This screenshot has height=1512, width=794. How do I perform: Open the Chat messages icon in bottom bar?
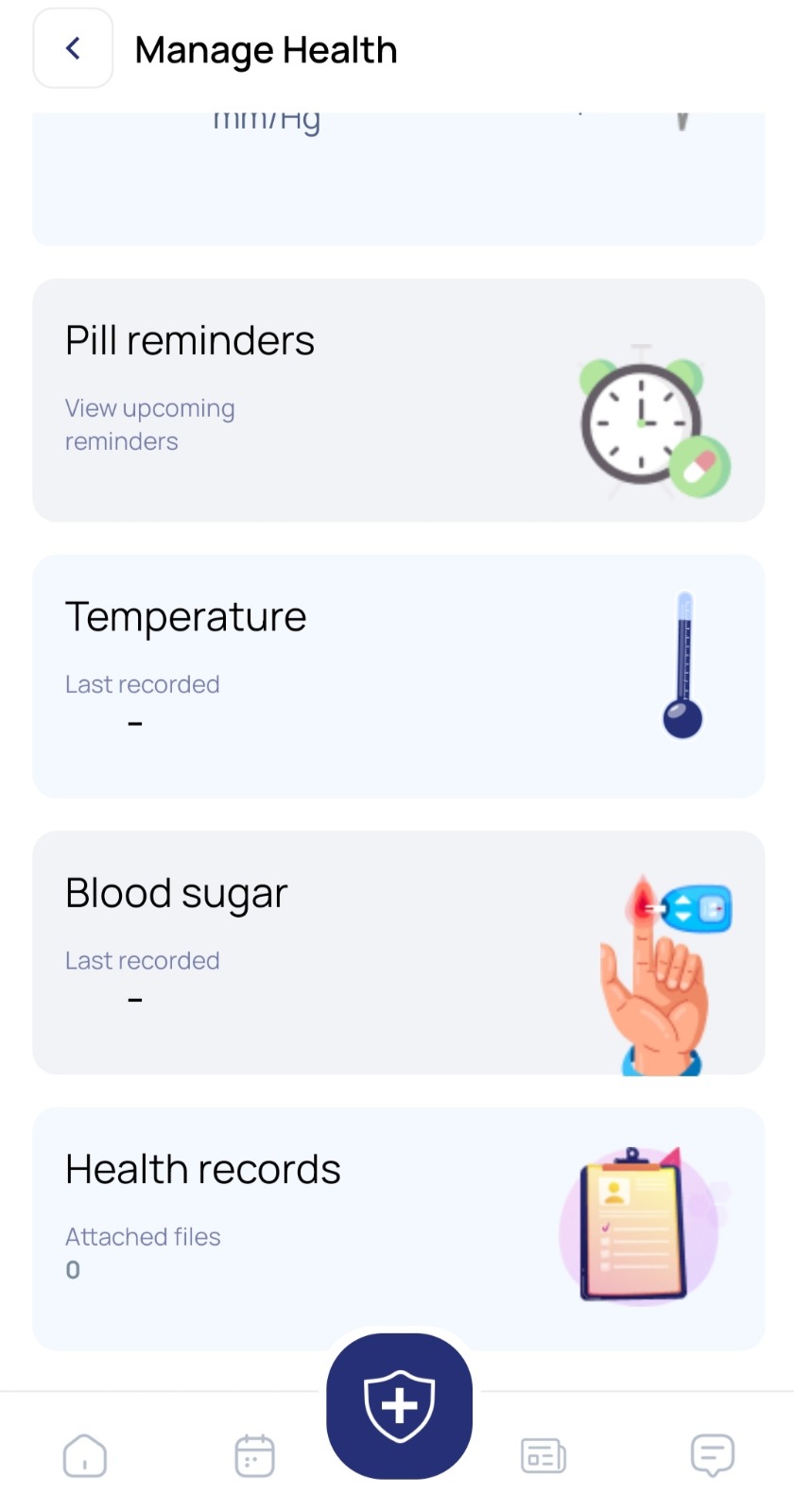pos(712,1455)
